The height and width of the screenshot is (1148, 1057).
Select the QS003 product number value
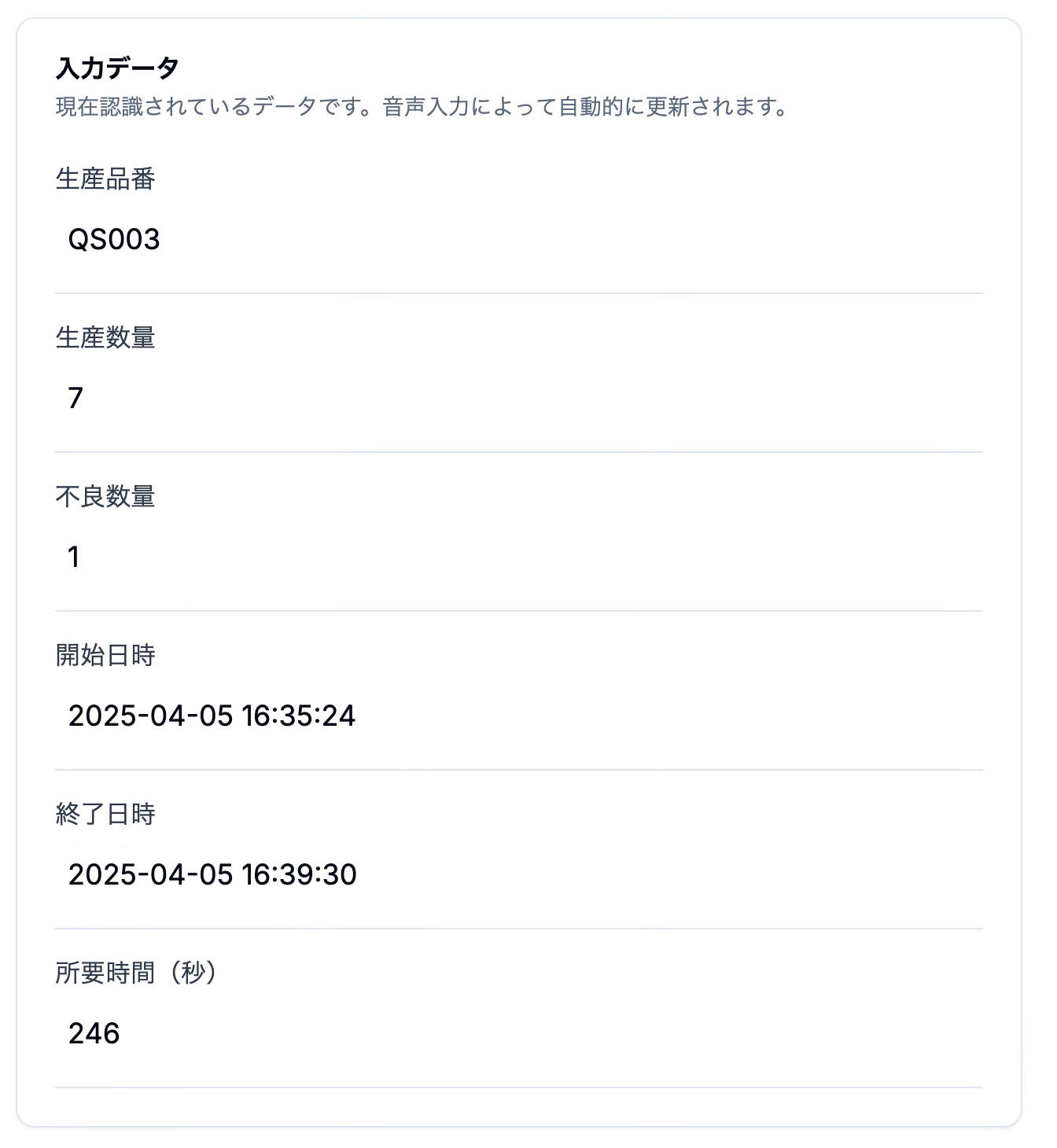pos(114,237)
